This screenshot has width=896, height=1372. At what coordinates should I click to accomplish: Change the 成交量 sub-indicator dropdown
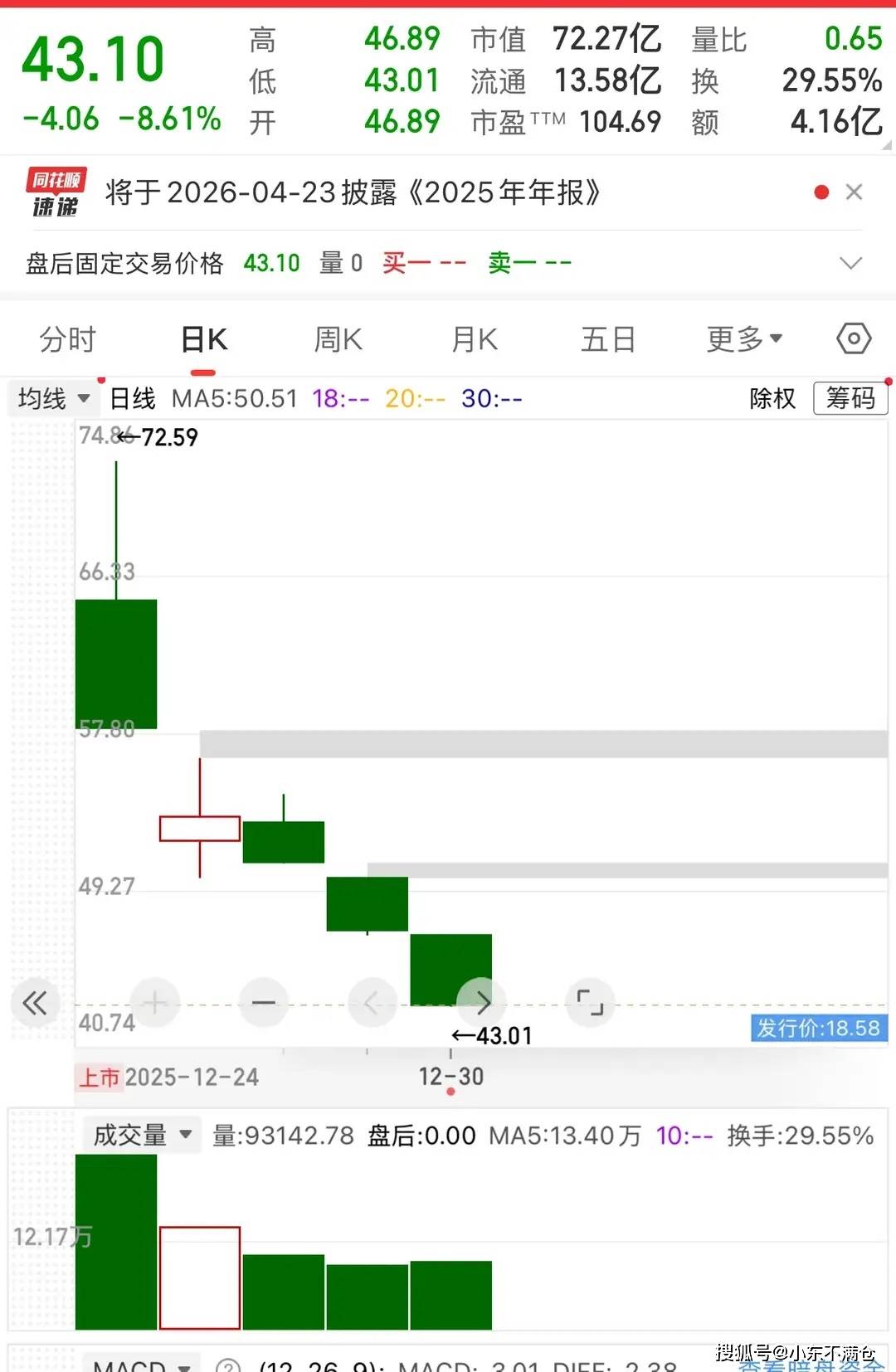(x=142, y=1135)
